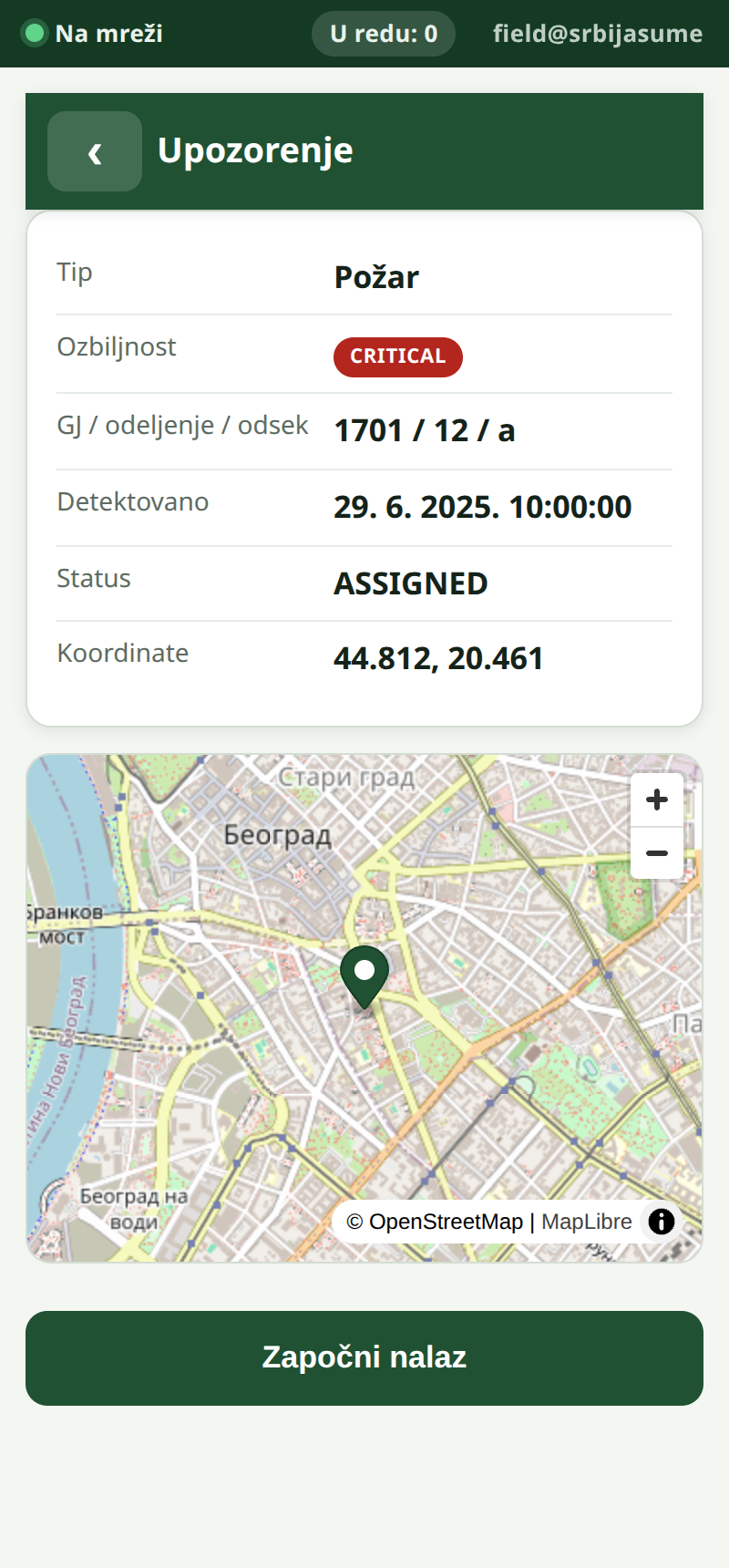Image resolution: width=729 pixels, height=1568 pixels.
Task: Tap the green map pin marker
Action: point(364,977)
